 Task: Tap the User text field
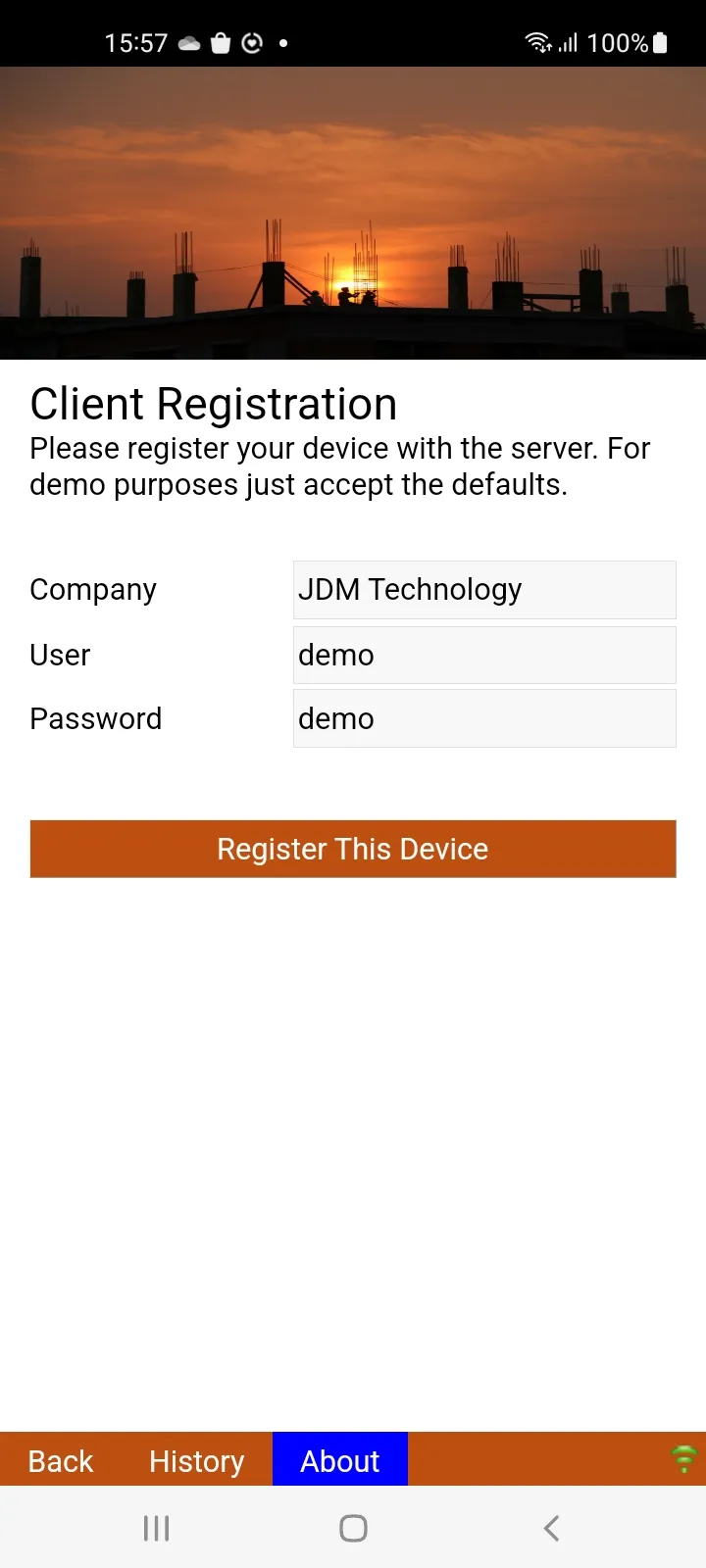(x=484, y=655)
